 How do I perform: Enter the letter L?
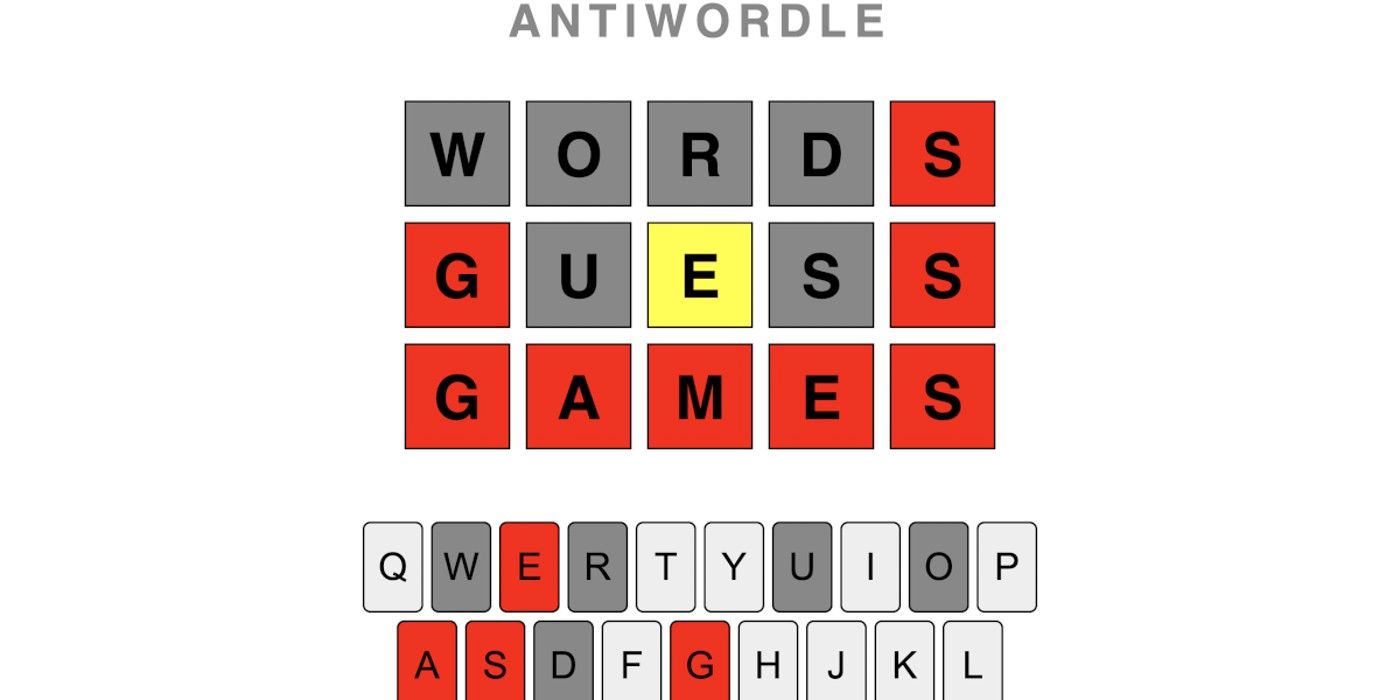click(972, 663)
